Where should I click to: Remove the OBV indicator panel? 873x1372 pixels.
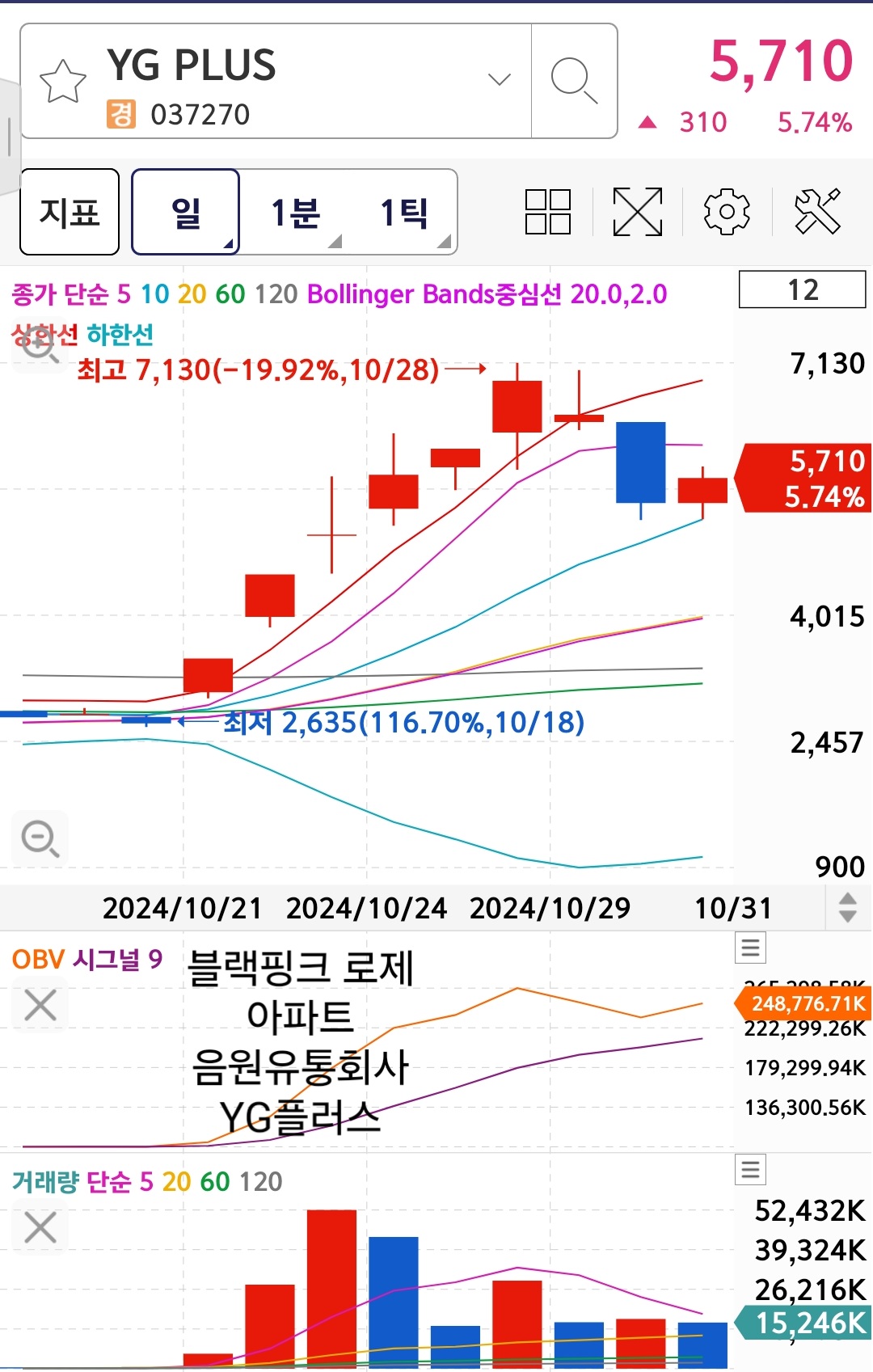click(40, 1005)
